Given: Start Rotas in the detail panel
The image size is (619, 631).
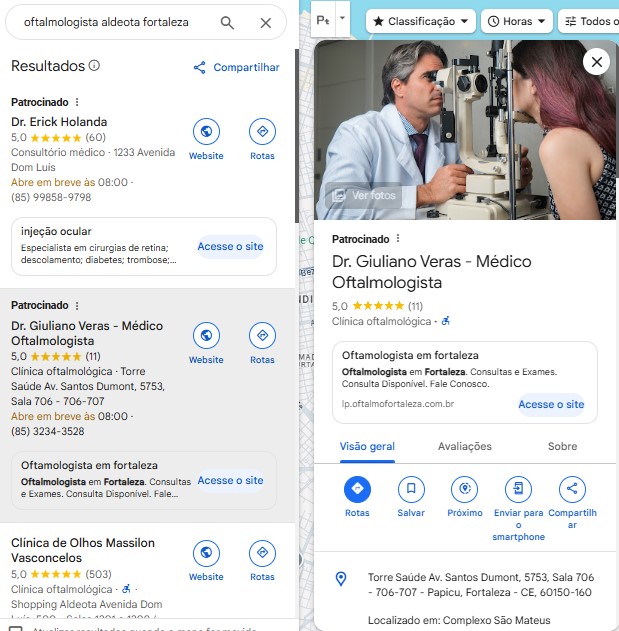Looking at the screenshot, I should (357, 497).
